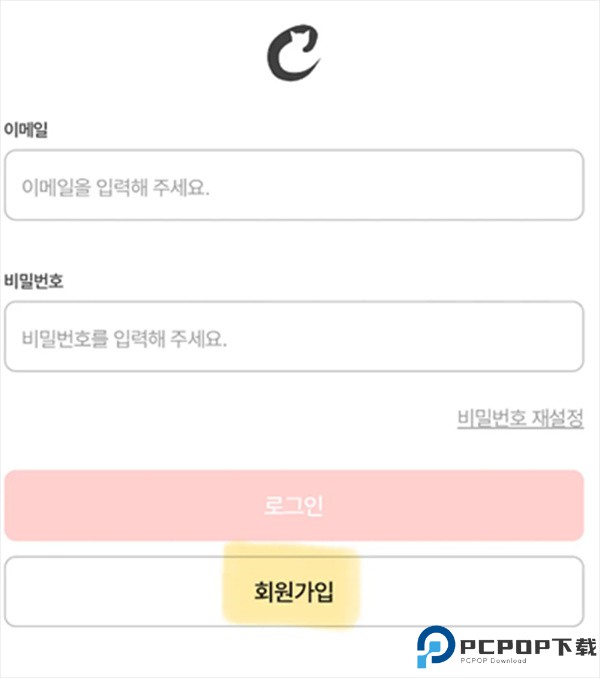Focus the 비밀번호 password field

point(294,337)
